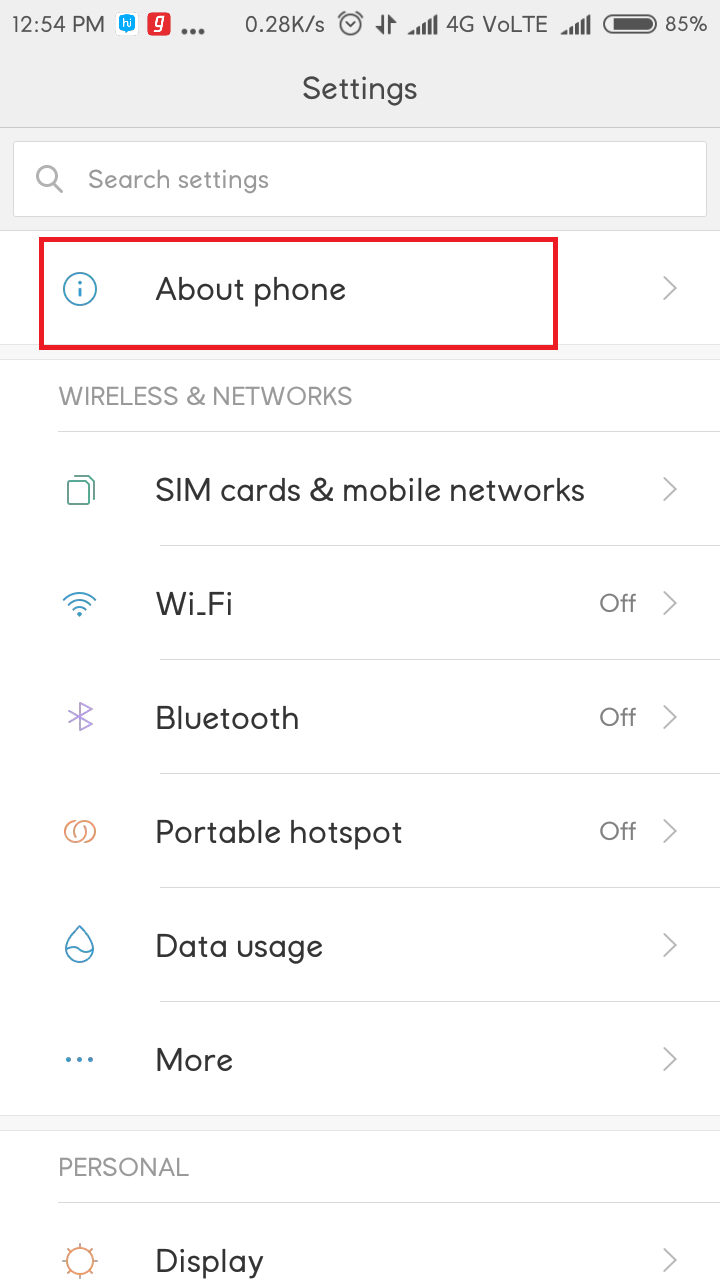Open More wireless options
720x1280 pixels.
click(x=360, y=1059)
